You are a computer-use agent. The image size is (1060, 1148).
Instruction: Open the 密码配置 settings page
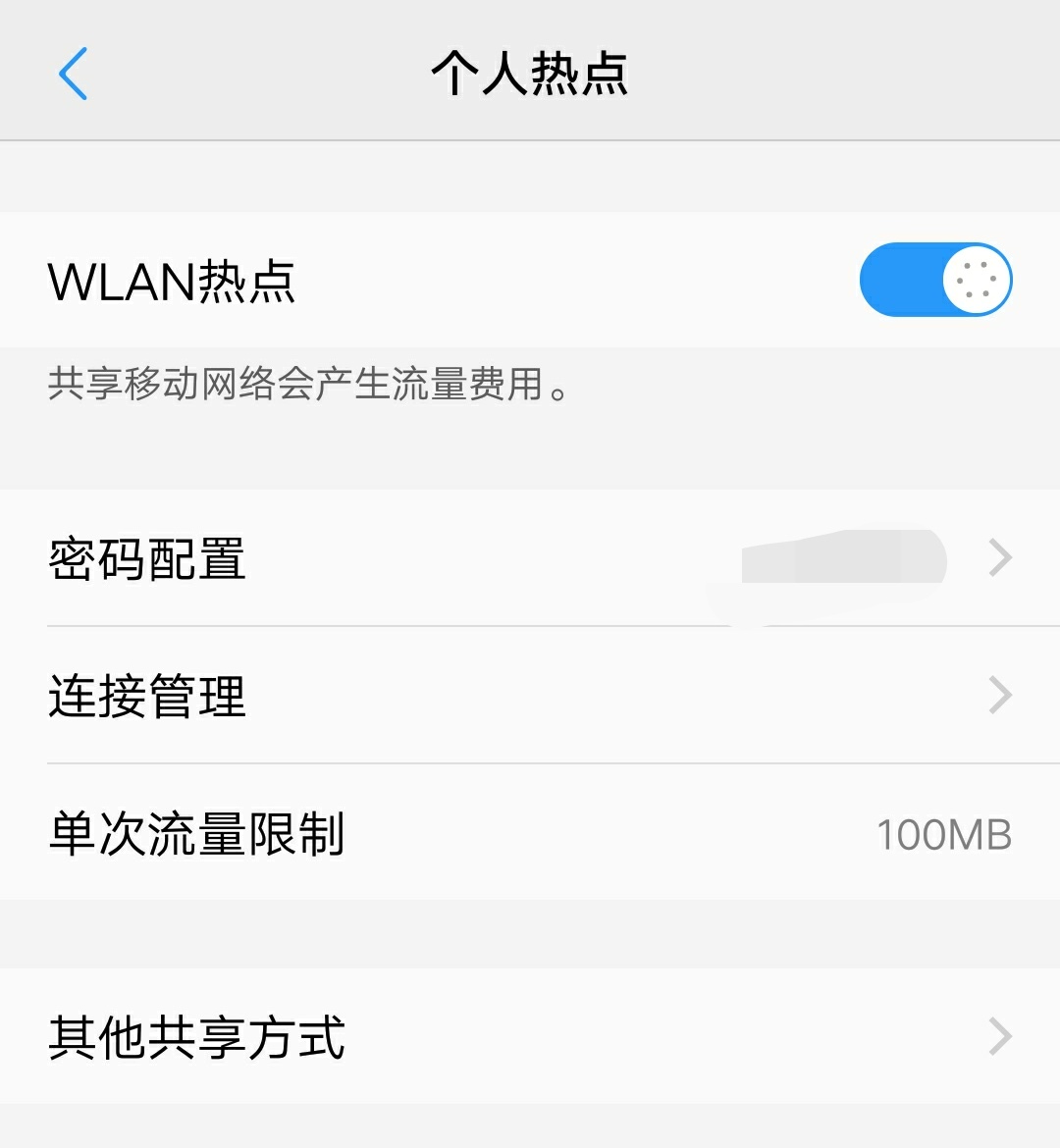(393, 557)
